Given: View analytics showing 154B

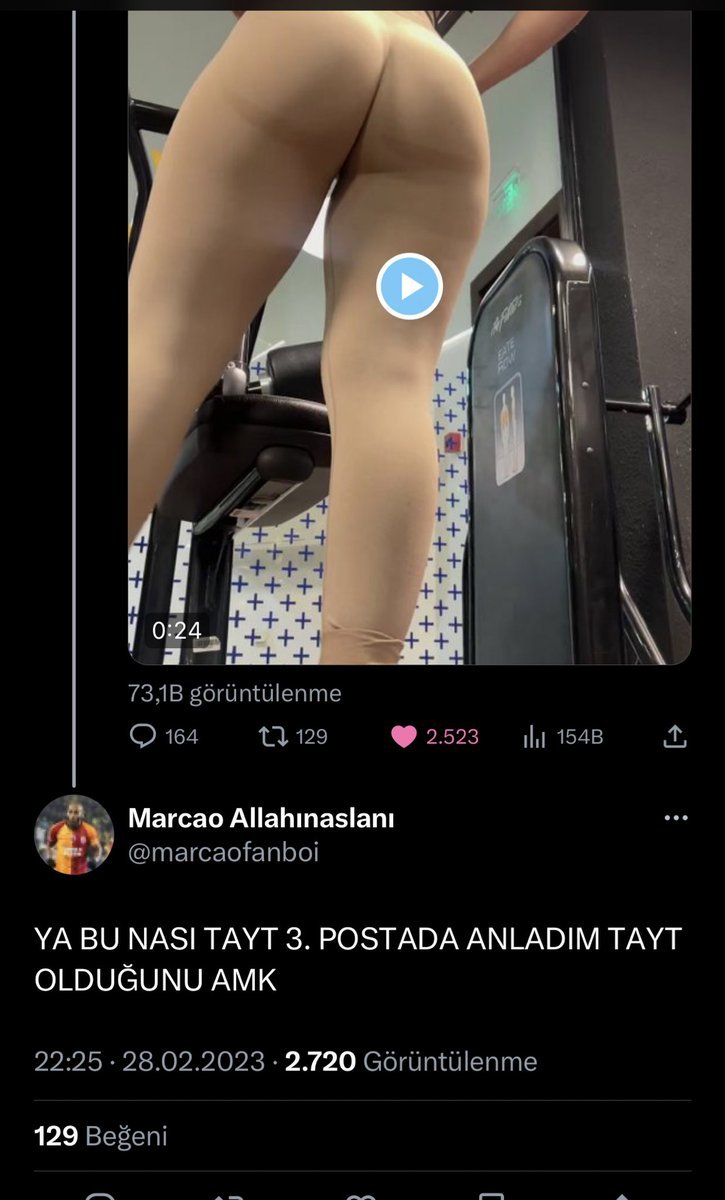Looking at the screenshot, I should click(x=535, y=738).
